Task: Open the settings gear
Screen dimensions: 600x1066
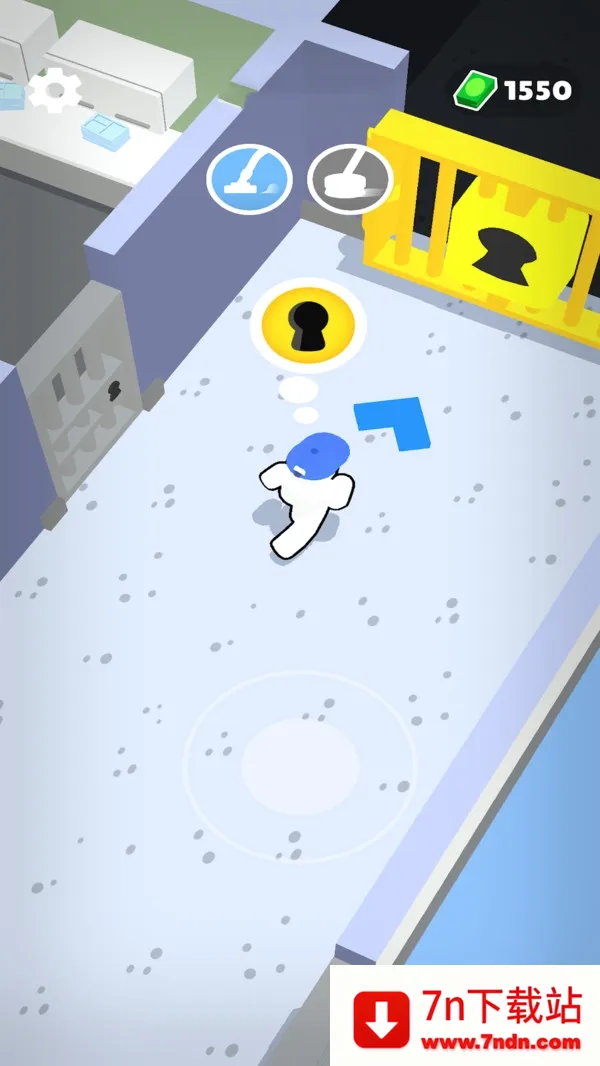Action: pyautogui.click(x=54, y=90)
